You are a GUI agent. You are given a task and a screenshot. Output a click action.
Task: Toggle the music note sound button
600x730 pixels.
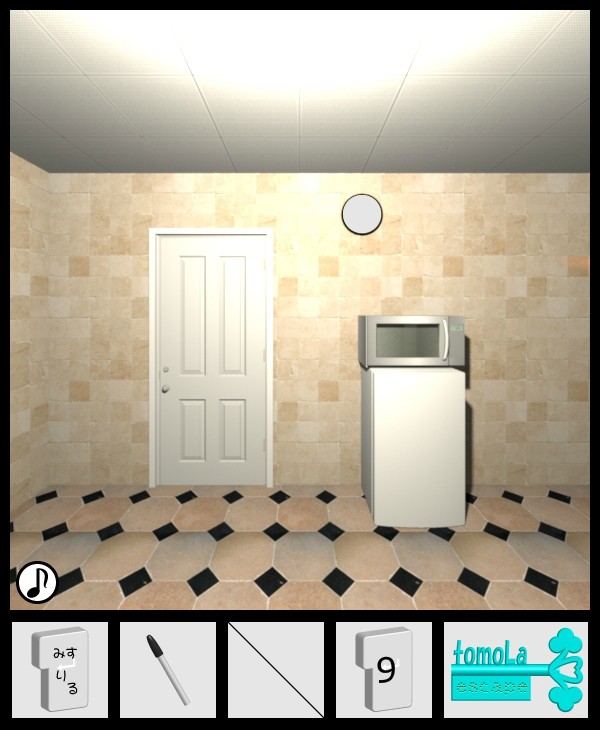pos(38,581)
